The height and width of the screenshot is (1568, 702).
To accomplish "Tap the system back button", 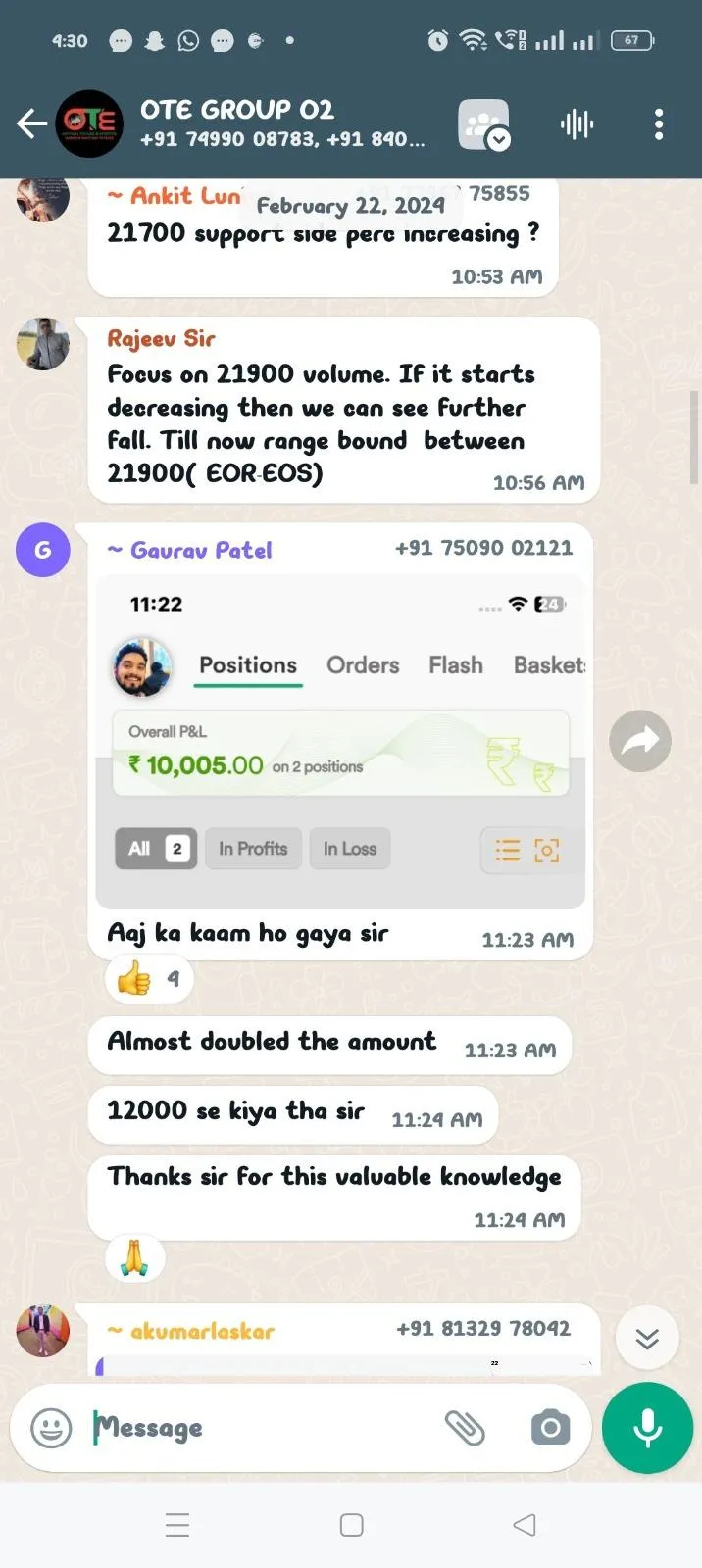I will [525, 1525].
